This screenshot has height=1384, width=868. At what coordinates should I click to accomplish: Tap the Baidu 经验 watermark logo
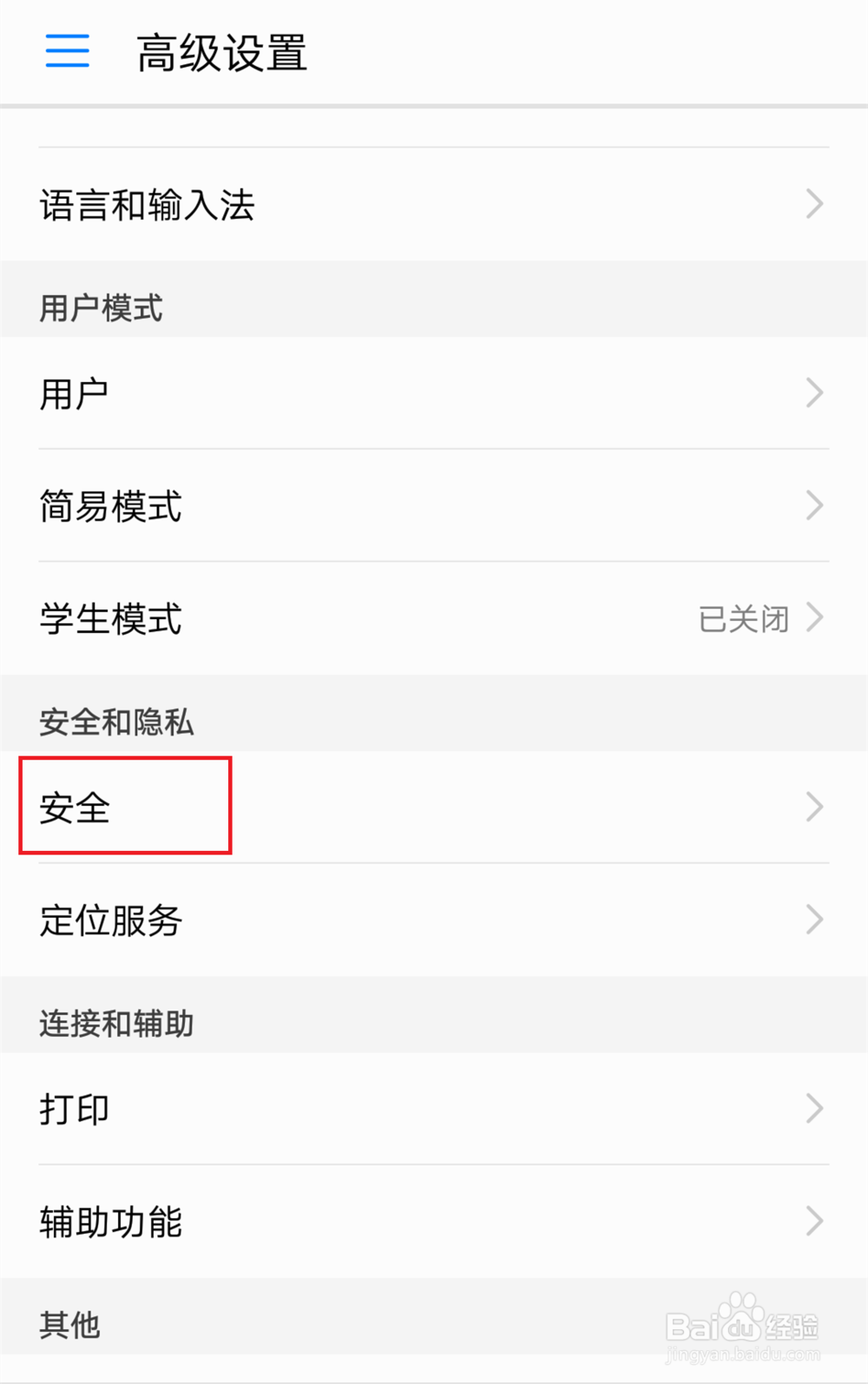(742, 1324)
